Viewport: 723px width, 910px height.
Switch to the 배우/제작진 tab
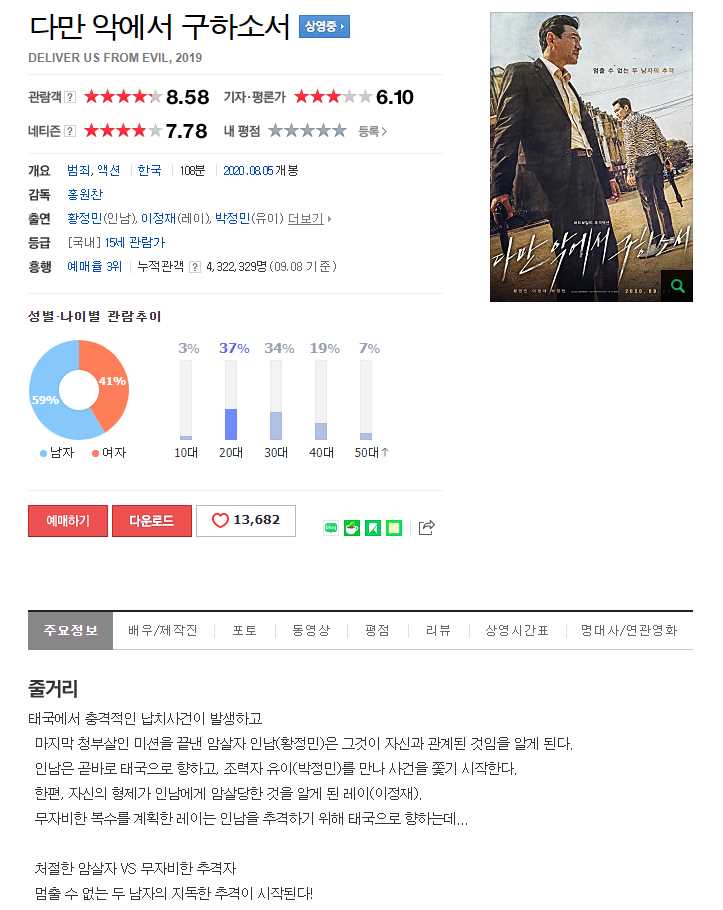(163, 631)
